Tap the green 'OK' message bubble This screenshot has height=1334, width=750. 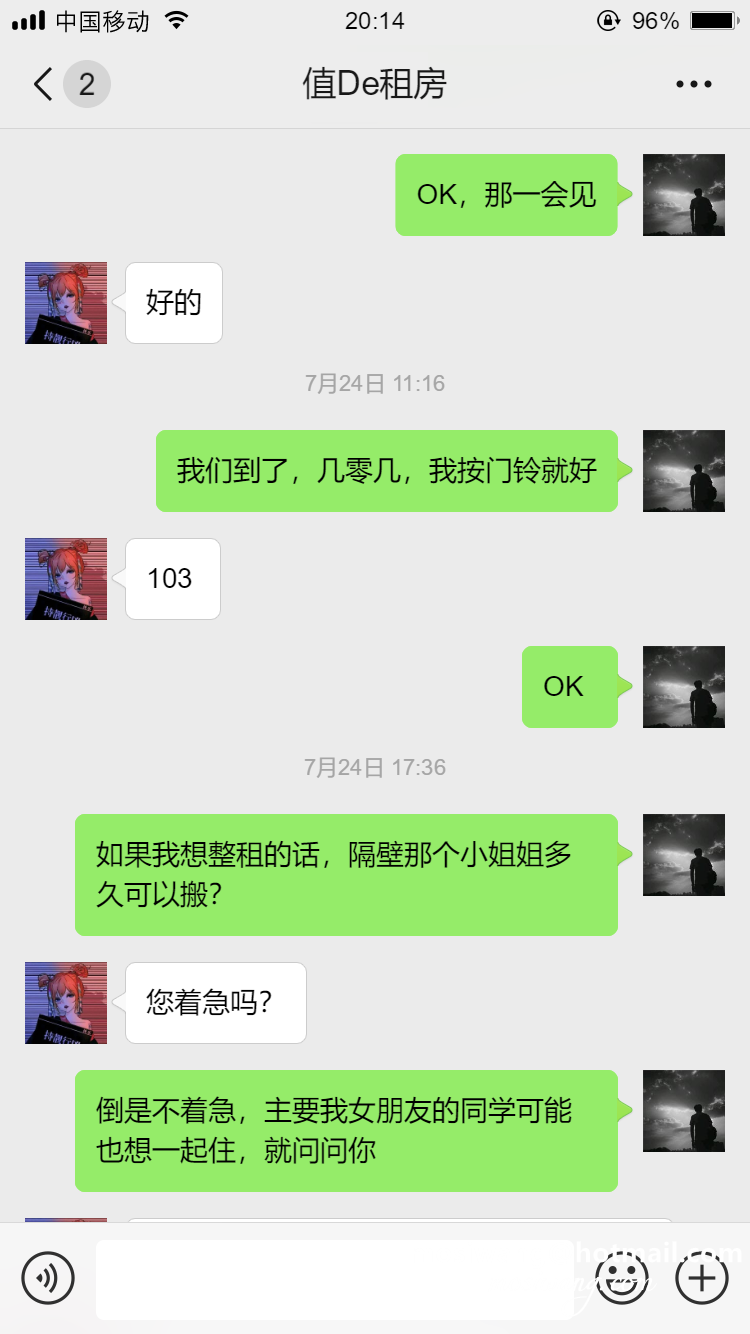566,686
